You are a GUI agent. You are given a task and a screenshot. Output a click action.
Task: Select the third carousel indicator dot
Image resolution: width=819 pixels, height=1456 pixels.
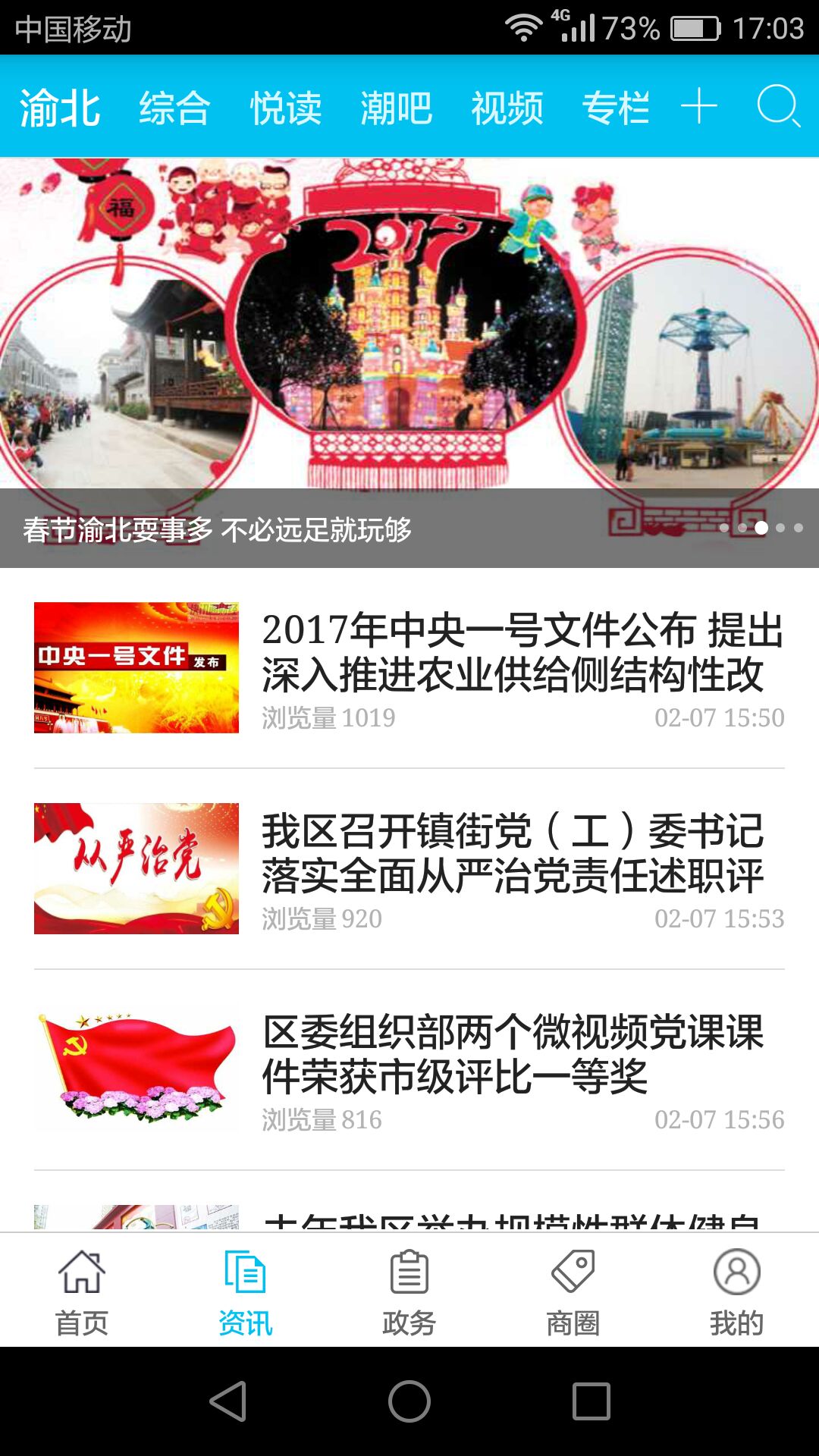tap(762, 529)
